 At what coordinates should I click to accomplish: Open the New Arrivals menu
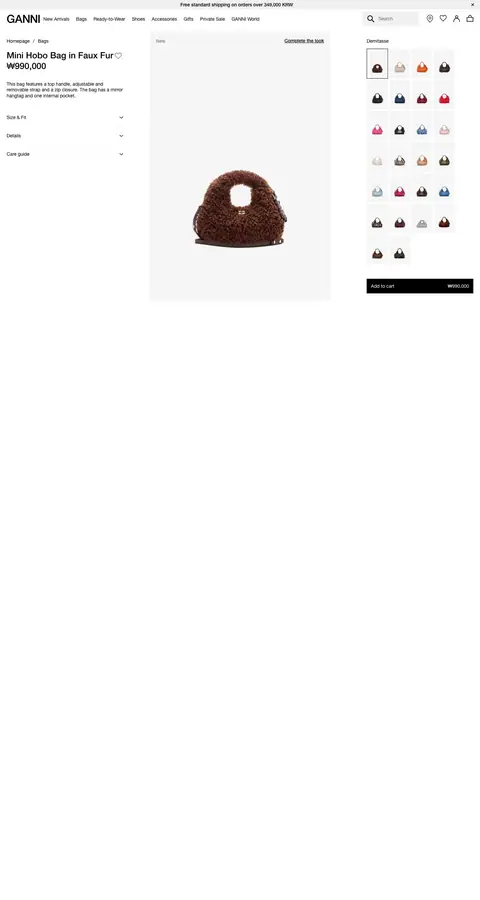point(56,19)
